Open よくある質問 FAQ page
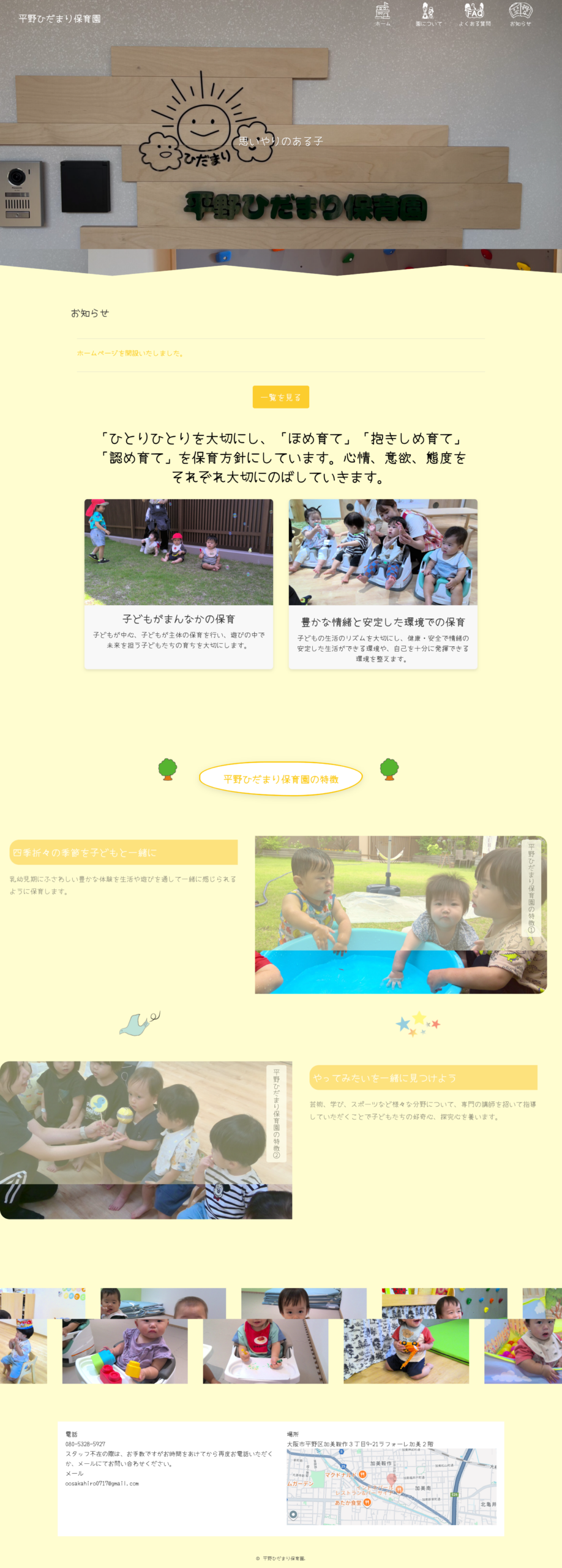Image resolution: width=562 pixels, height=1568 pixels. (x=474, y=15)
